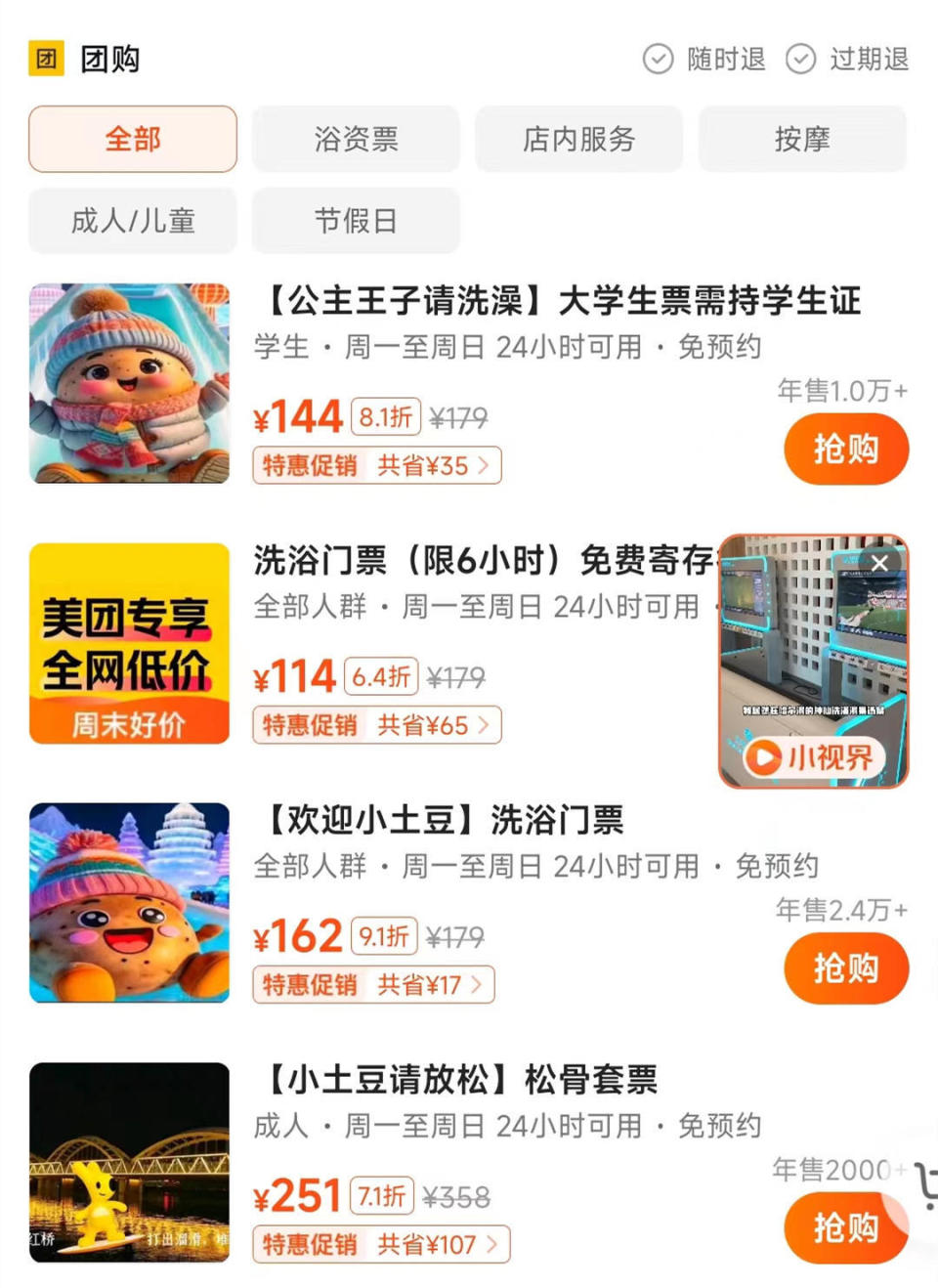Click the 8.1折 discount badge on student ticket
938x1288 pixels.
(383, 416)
